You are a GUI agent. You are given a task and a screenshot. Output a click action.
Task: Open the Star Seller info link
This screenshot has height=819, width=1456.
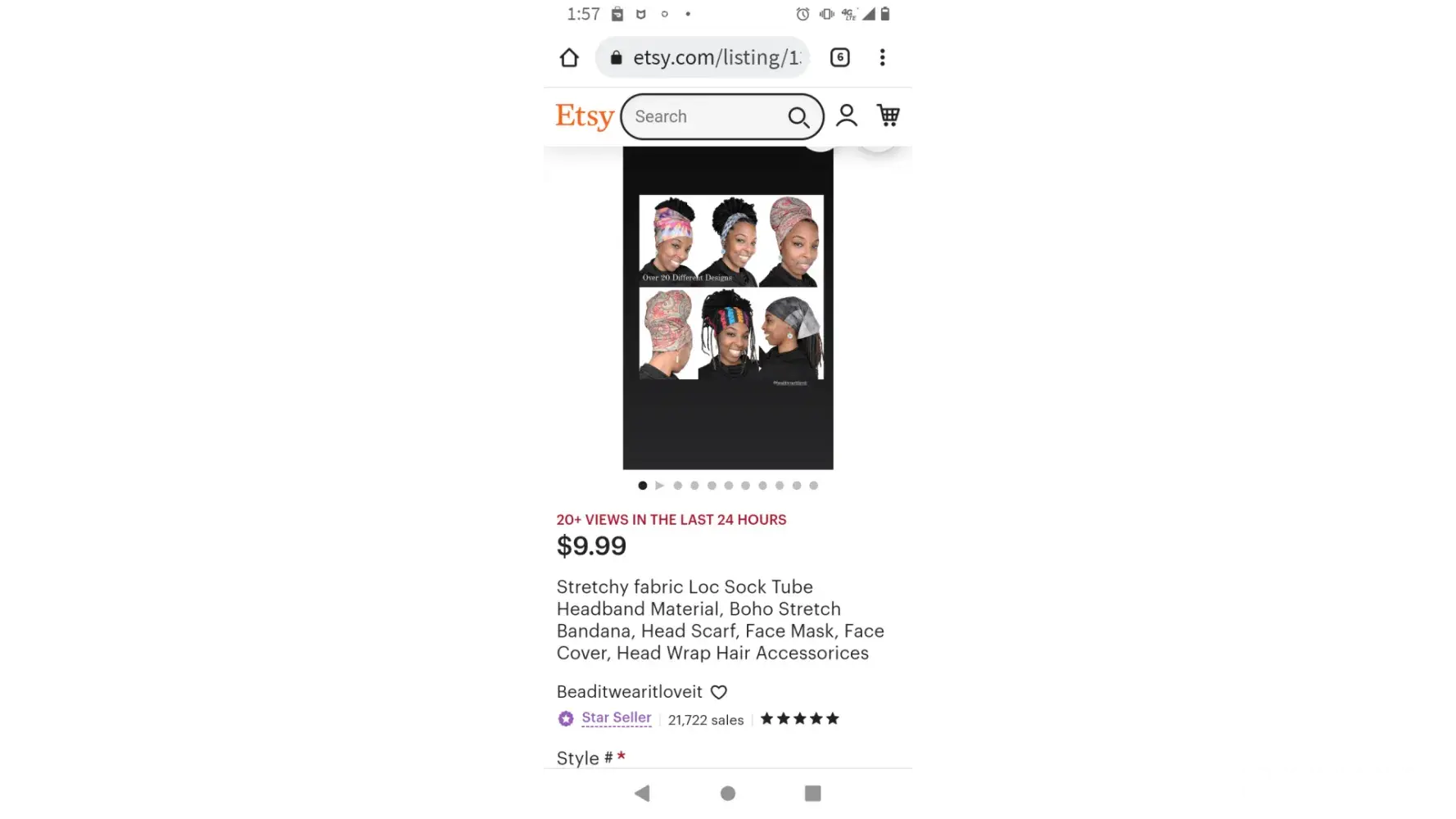tap(616, 717)
